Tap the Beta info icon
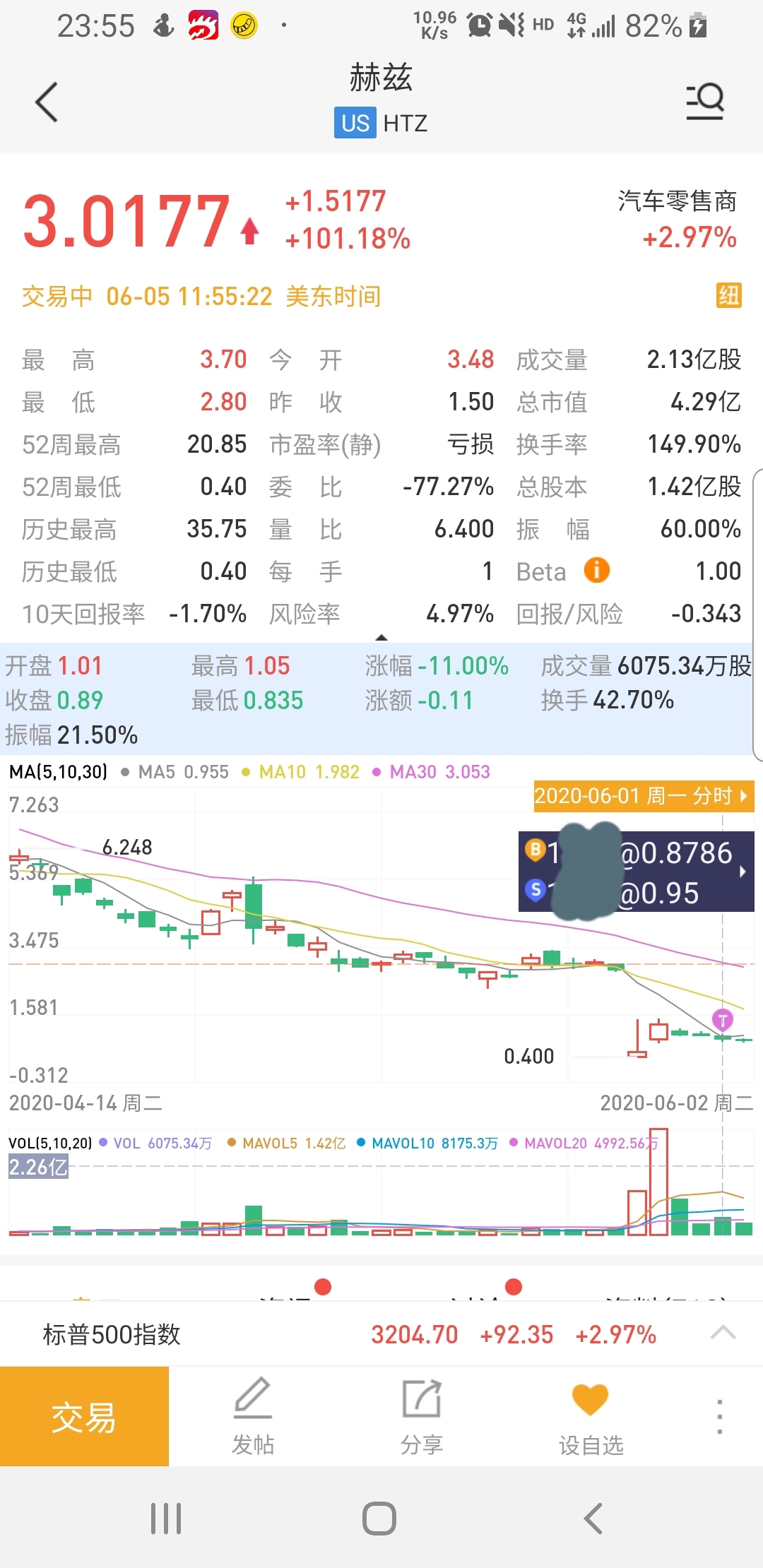 pos(596,570)
